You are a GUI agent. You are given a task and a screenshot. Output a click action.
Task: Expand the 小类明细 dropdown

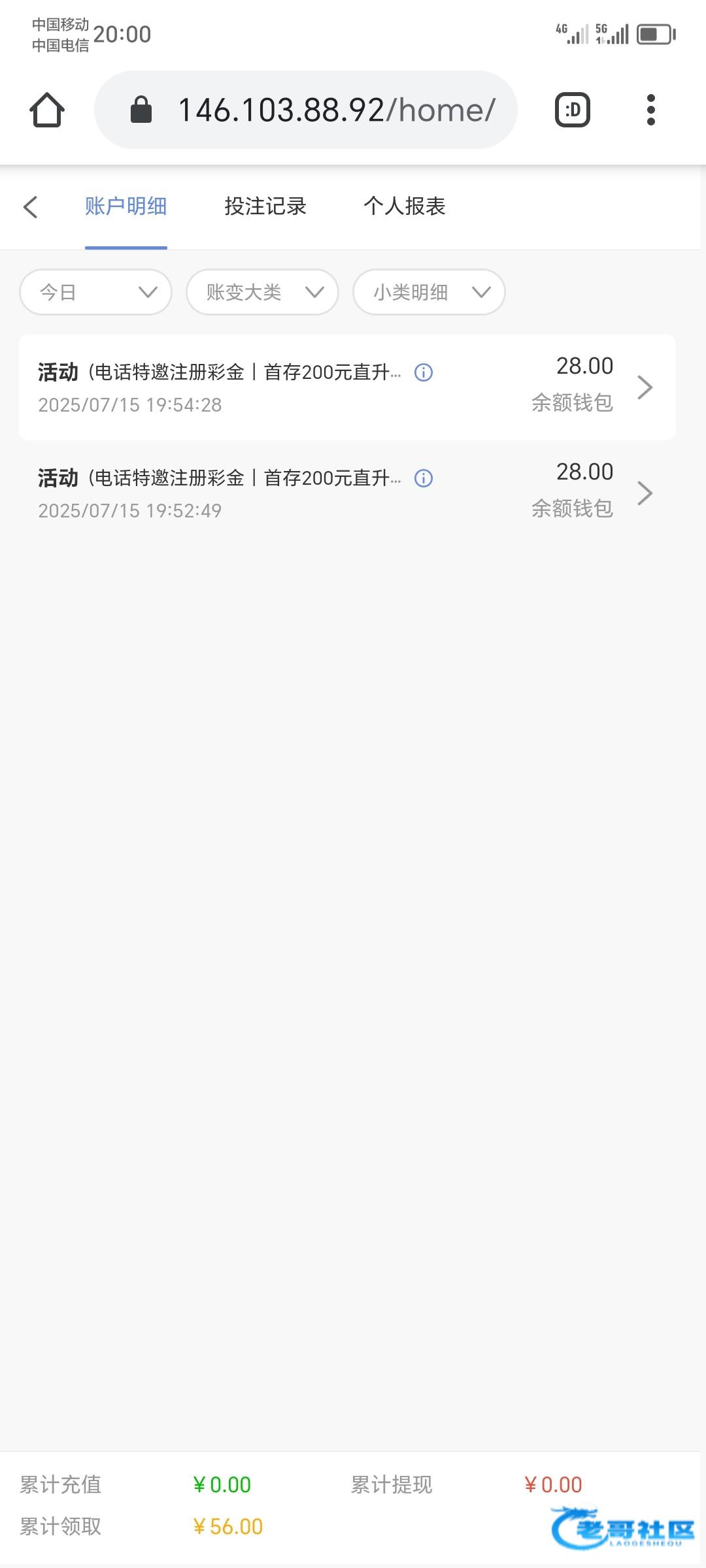(x=429, y=292)
